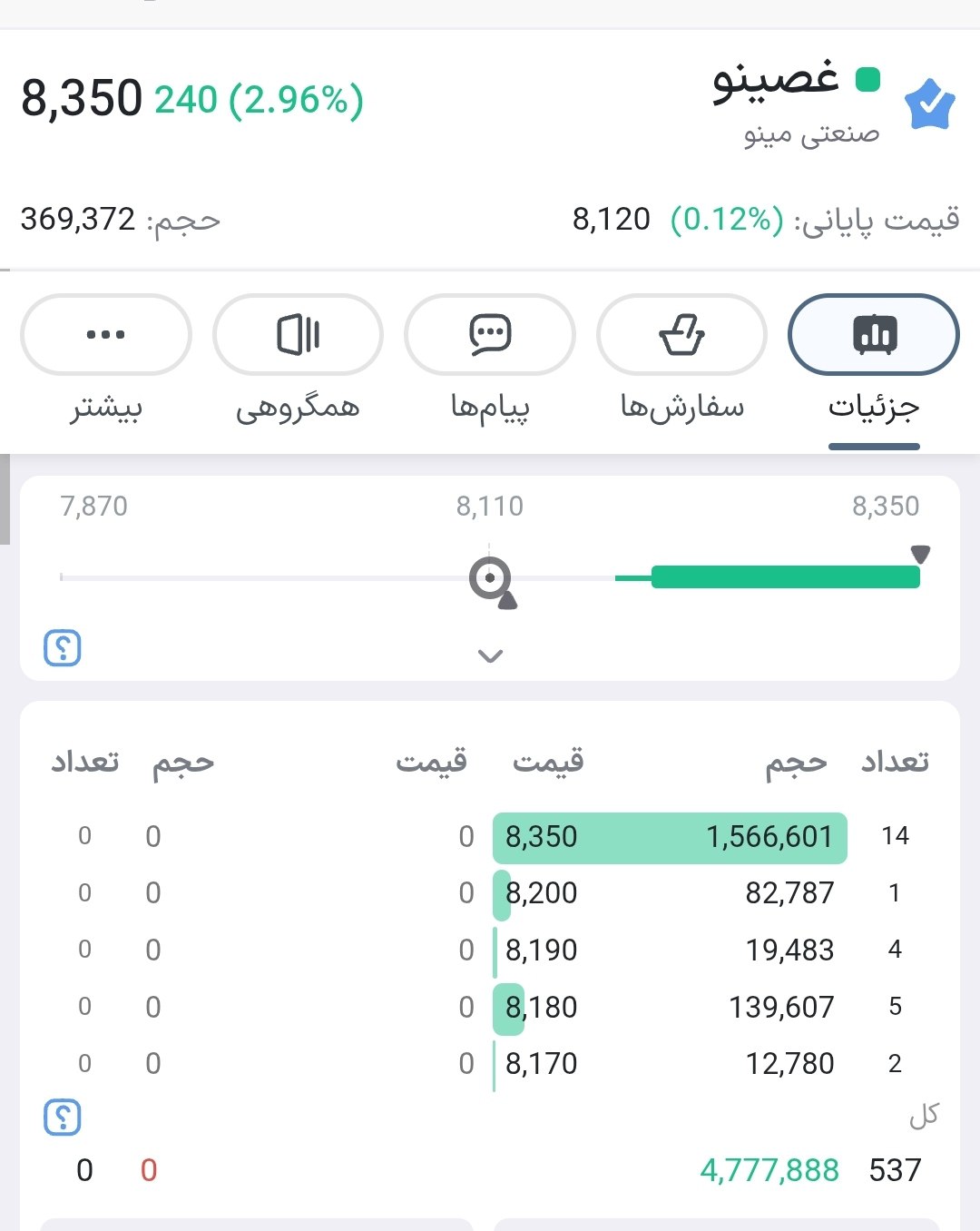The height and width of the screenshot is (1231, 980).
Task: Open help icon in price range card
Action: pos(63,648)
